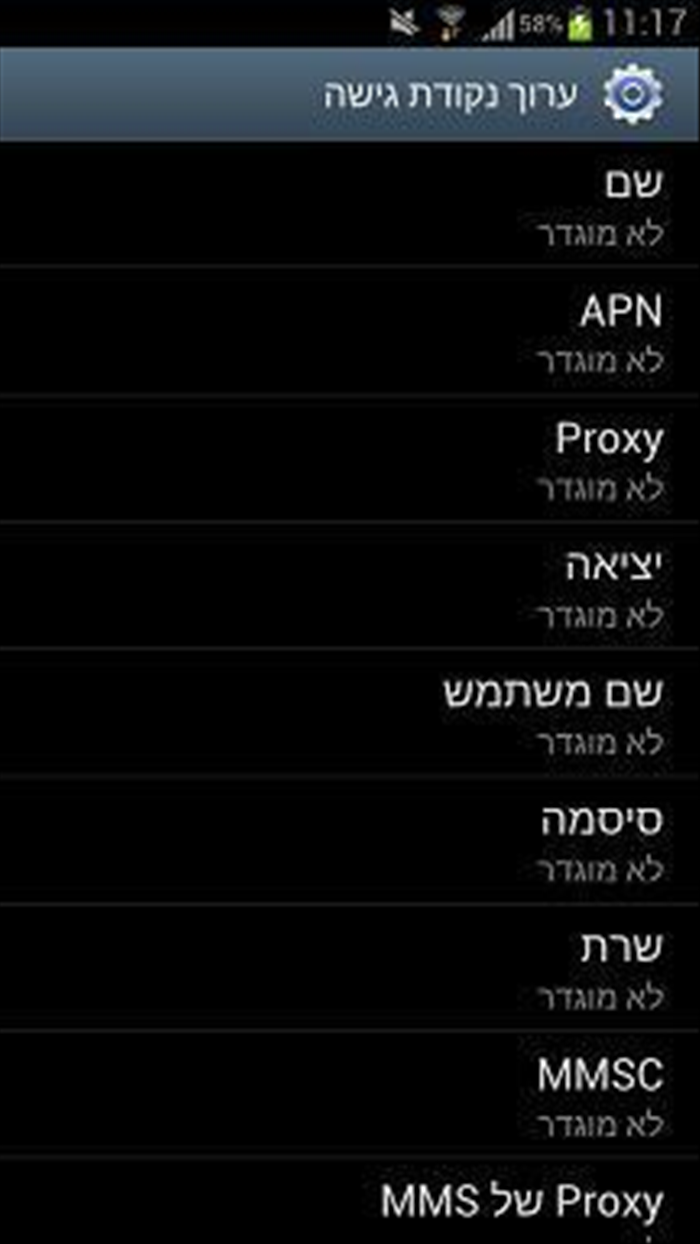This screenshot has height=1244, width=700.
Task: Open the Proxy setting row
Action: 350,459
